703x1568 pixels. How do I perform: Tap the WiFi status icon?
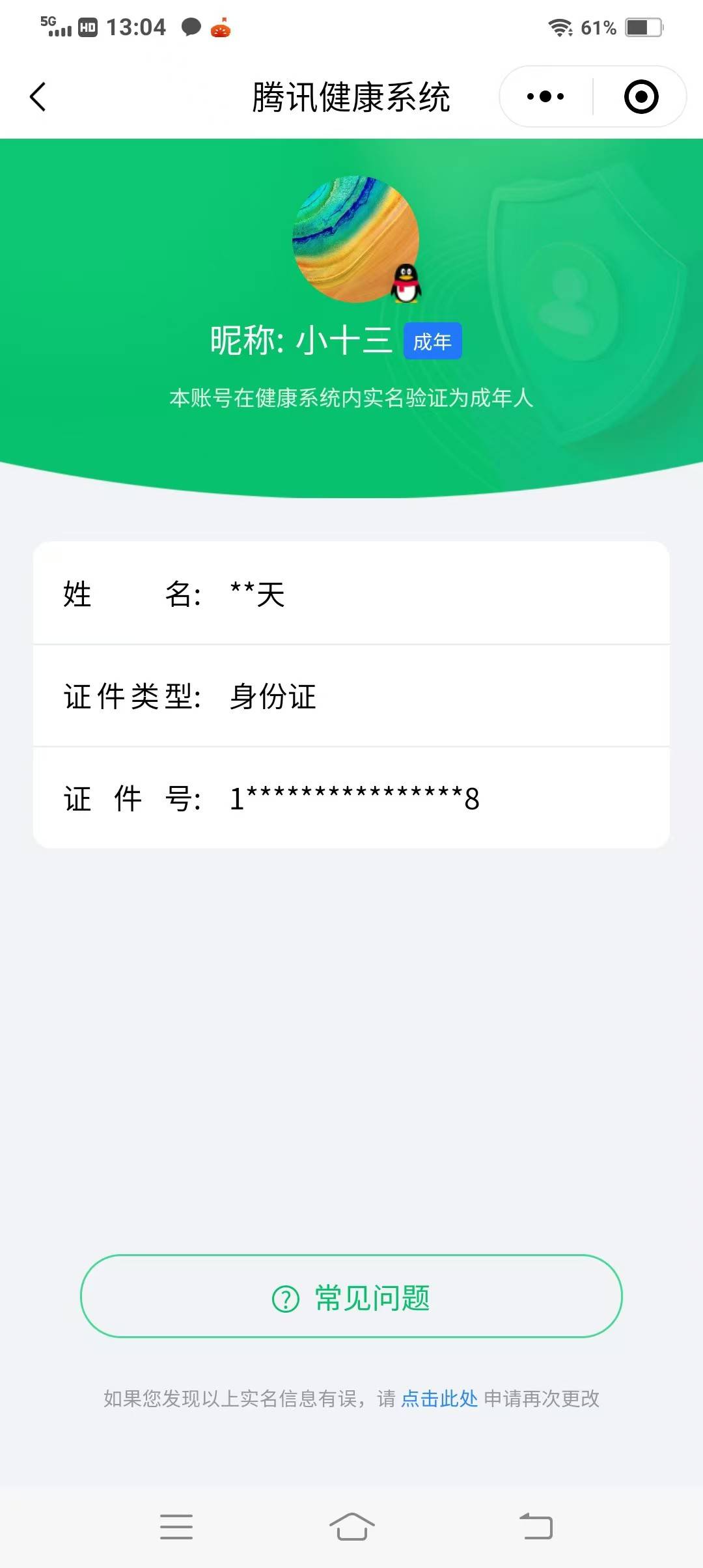point(558,27)
